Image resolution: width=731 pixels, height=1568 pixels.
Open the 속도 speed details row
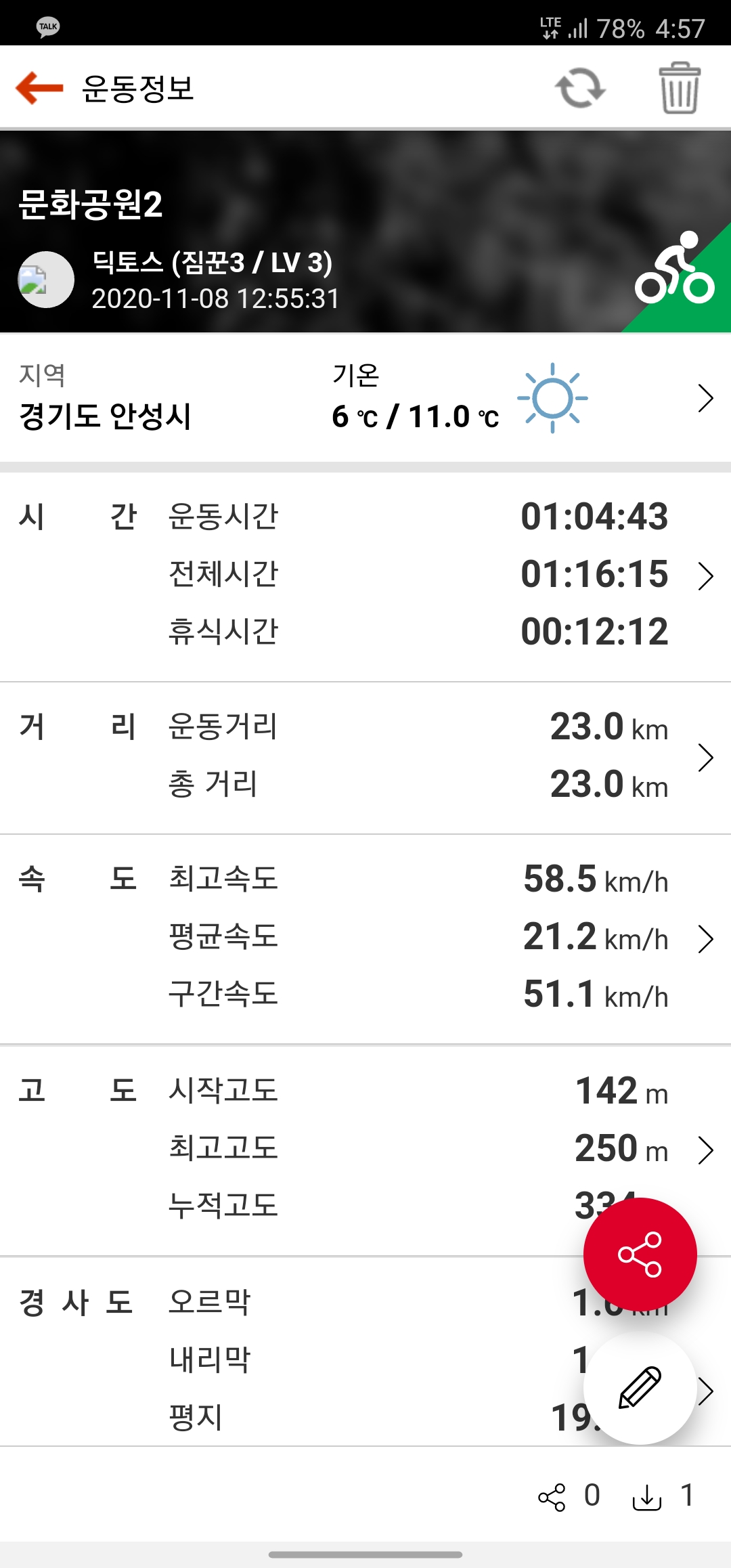tap(705, 939)
